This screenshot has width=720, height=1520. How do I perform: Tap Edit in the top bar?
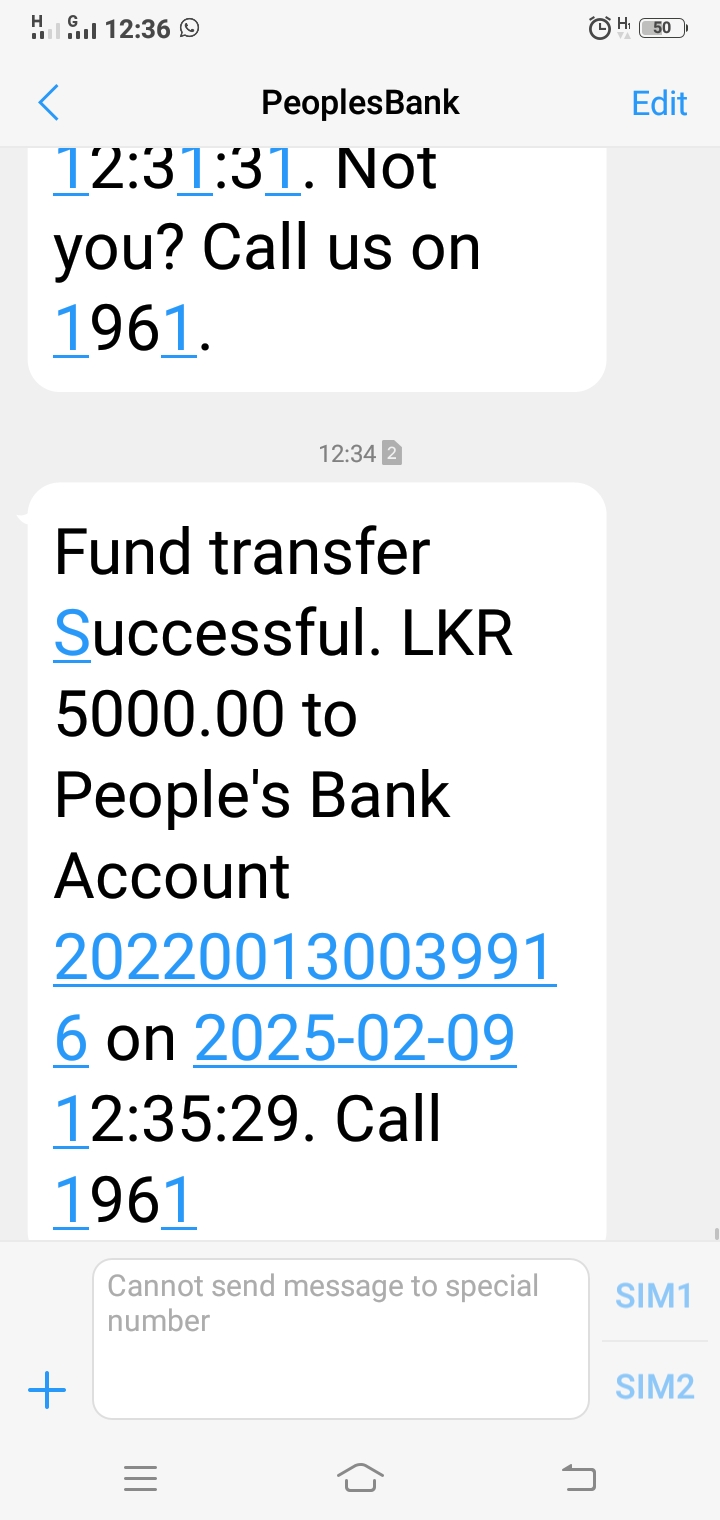pos(659,103)
